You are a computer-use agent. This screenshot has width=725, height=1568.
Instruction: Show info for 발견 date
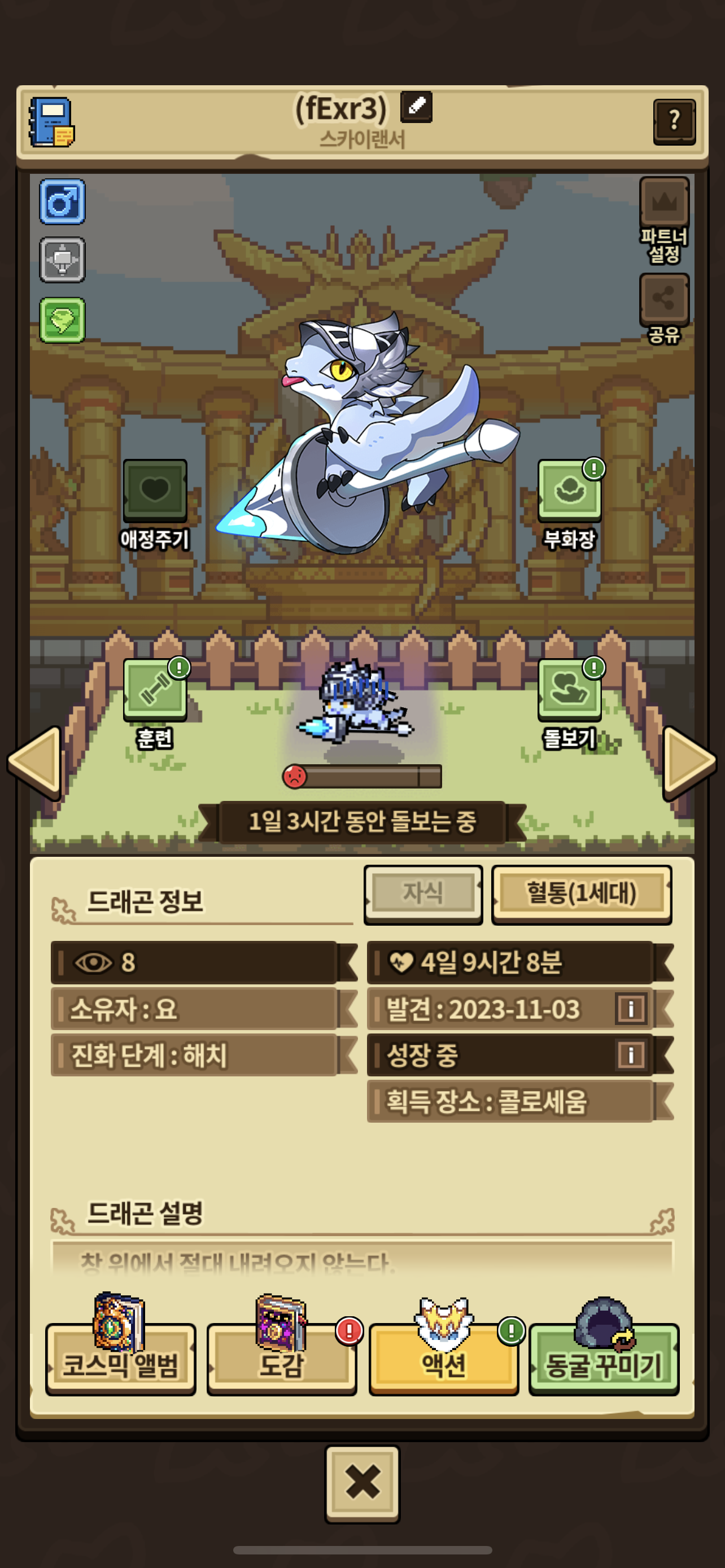[x=630, y=1009]
